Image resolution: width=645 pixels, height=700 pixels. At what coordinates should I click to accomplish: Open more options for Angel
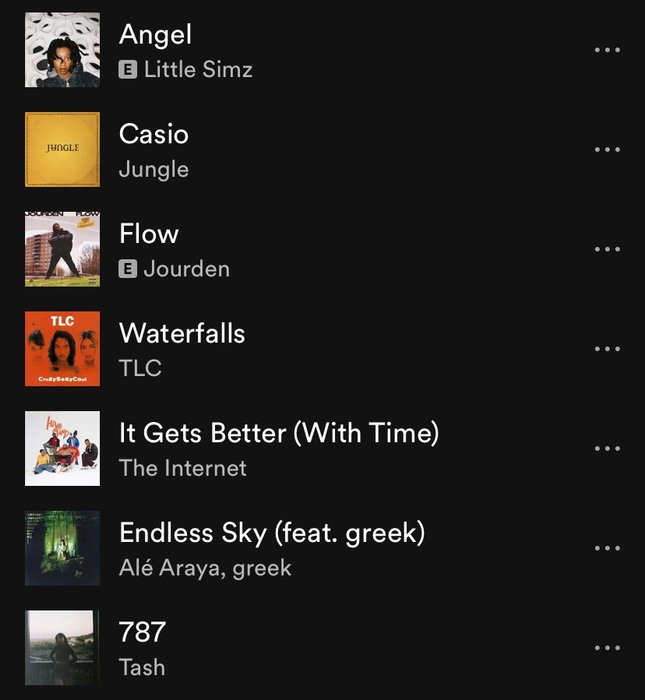click(607, 50)
